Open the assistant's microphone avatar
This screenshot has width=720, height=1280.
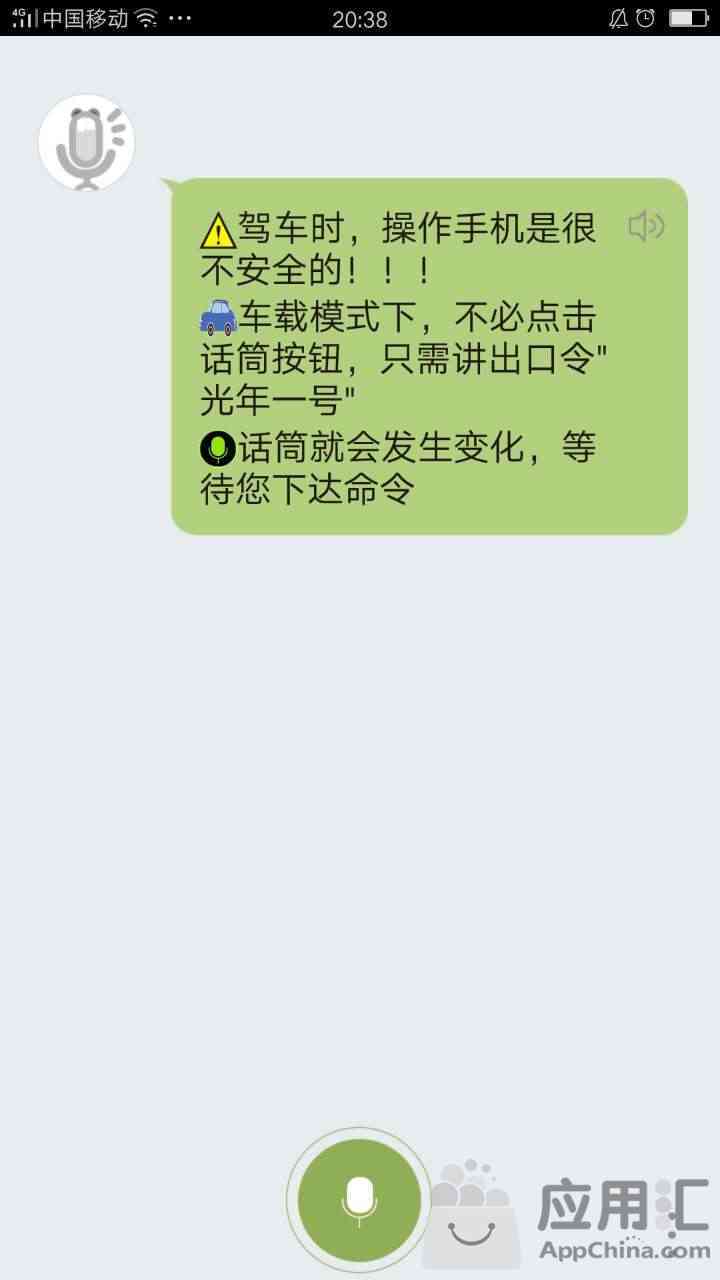click(x=87, y=144)
